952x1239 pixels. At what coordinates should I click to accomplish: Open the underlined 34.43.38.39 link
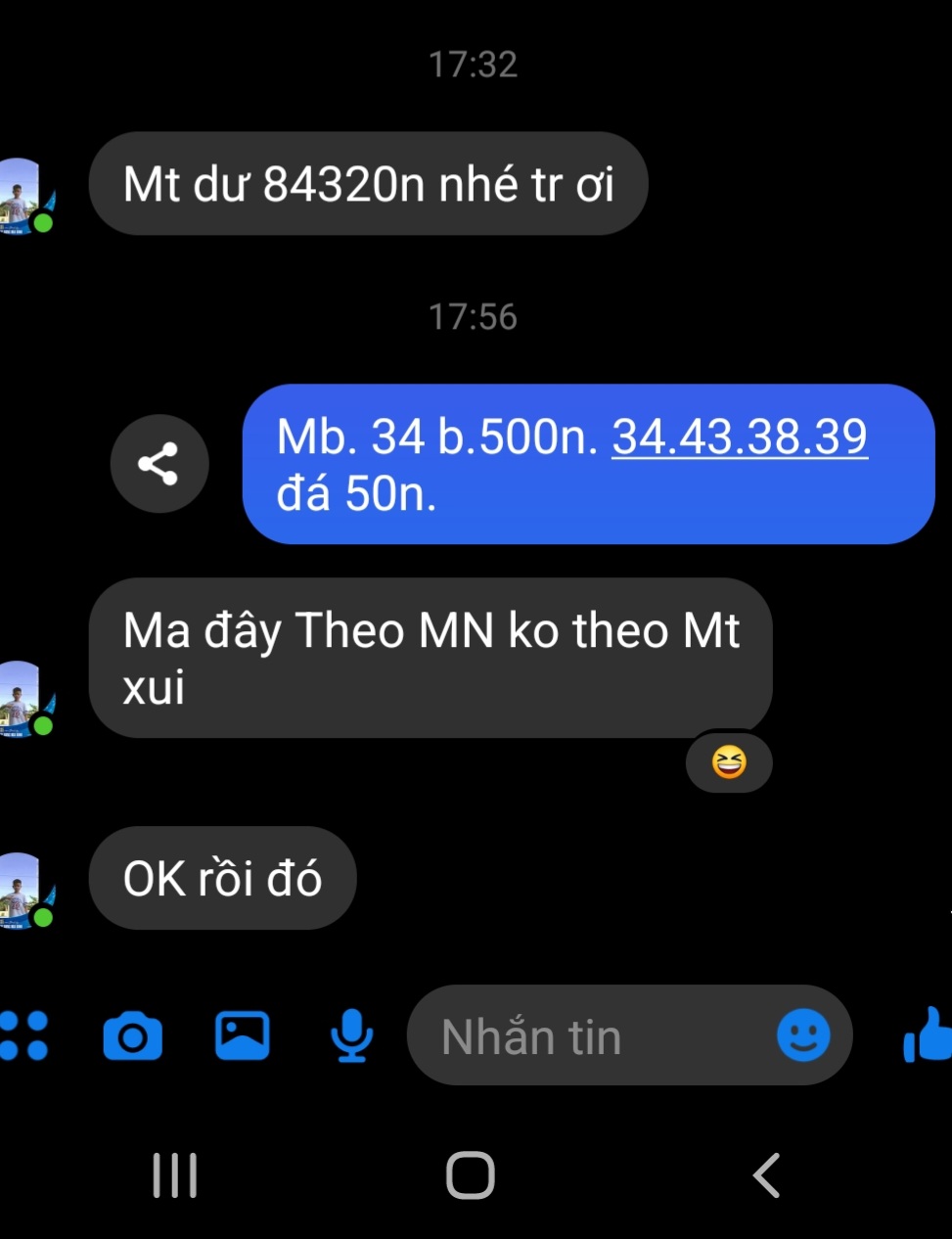point(740,436)
